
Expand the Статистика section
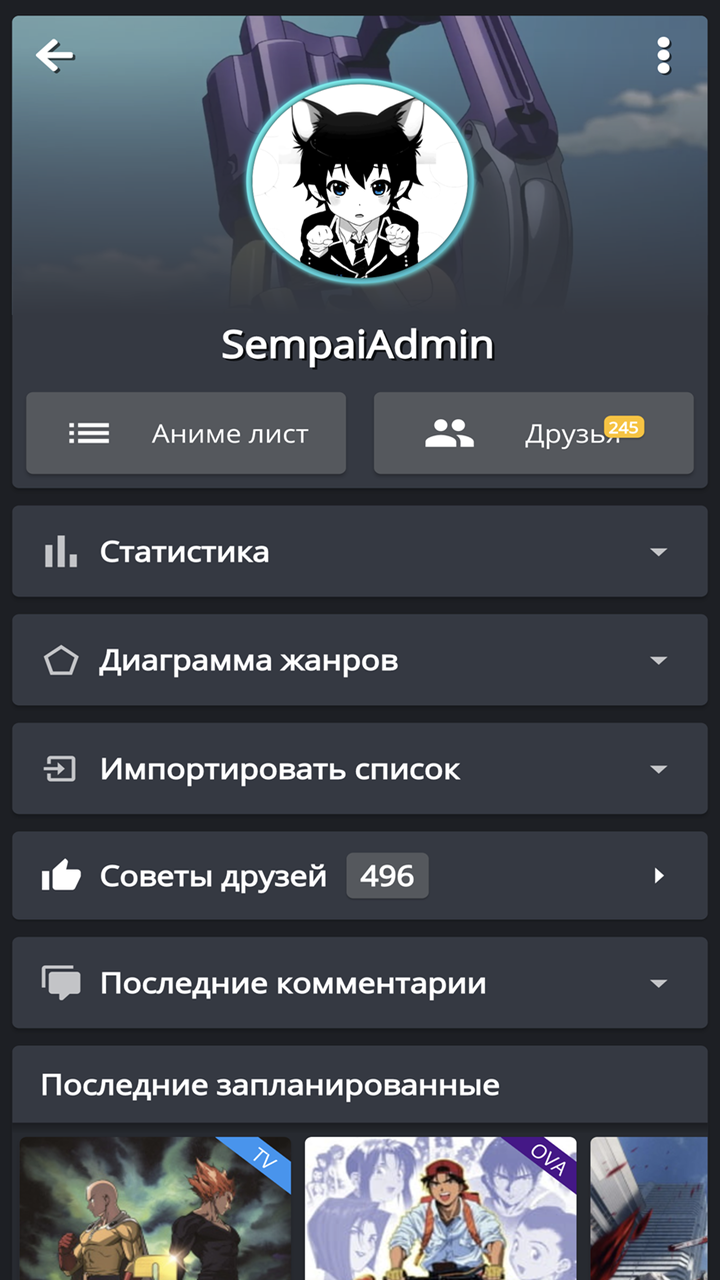pos(657,551)
